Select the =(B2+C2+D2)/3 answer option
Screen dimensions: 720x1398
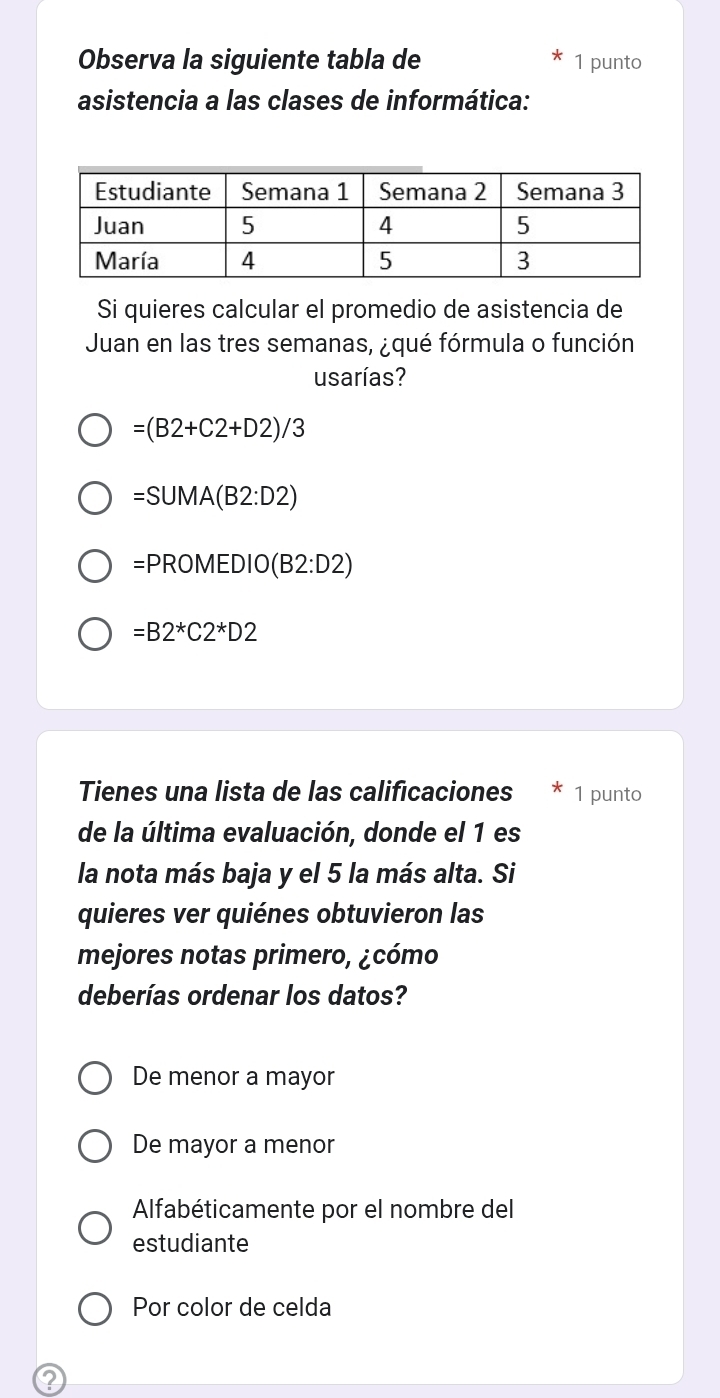pos(95,430)
